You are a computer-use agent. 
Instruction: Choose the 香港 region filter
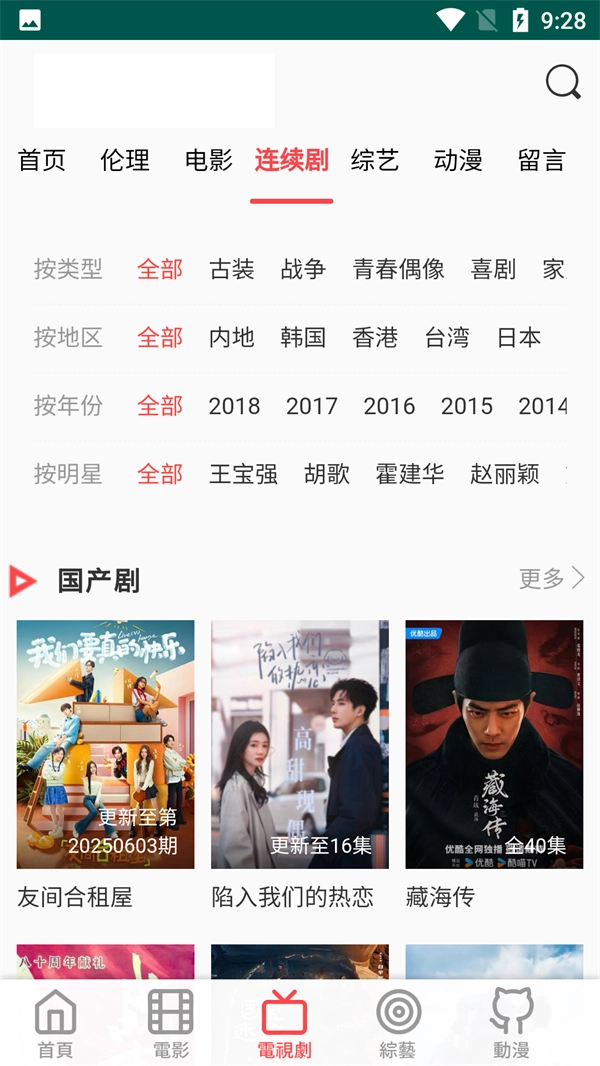375,337
